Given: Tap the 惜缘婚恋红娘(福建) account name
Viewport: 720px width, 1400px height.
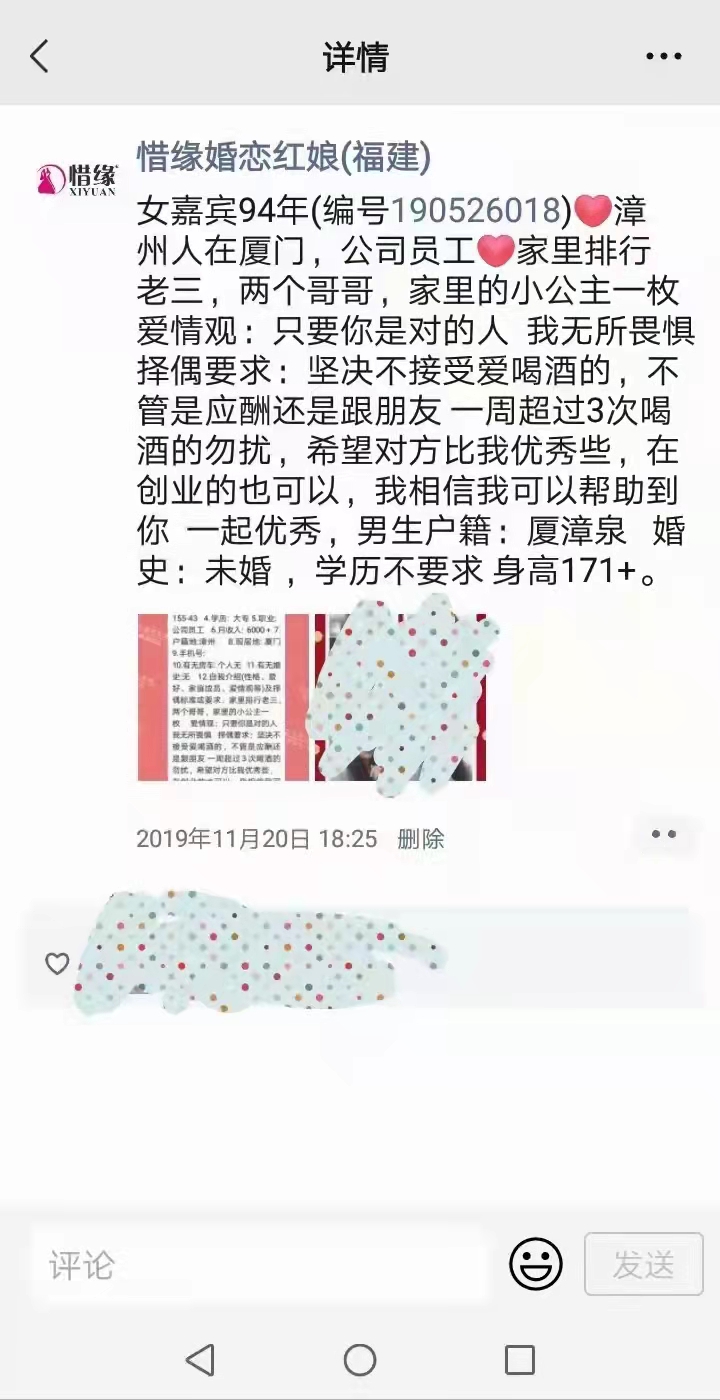Looking at the screenshot, I should pos(284,157).
